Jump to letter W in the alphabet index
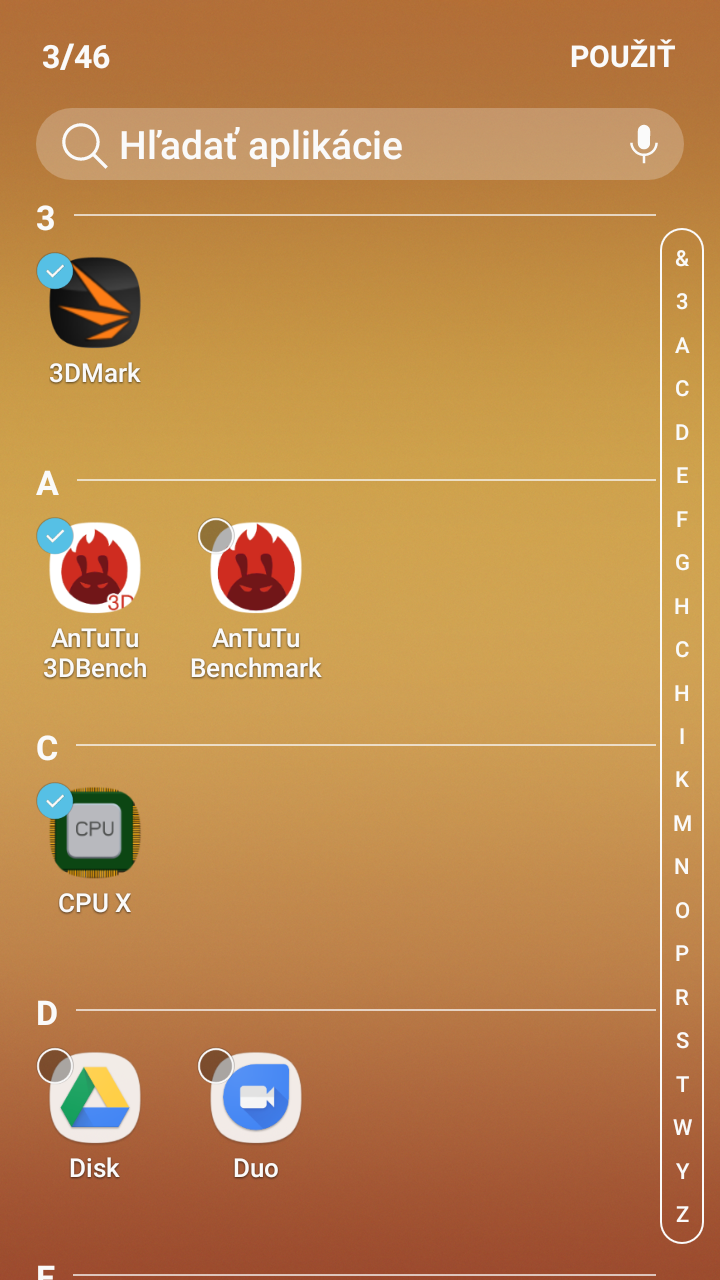720x1280 pixels. point(682,1128)
